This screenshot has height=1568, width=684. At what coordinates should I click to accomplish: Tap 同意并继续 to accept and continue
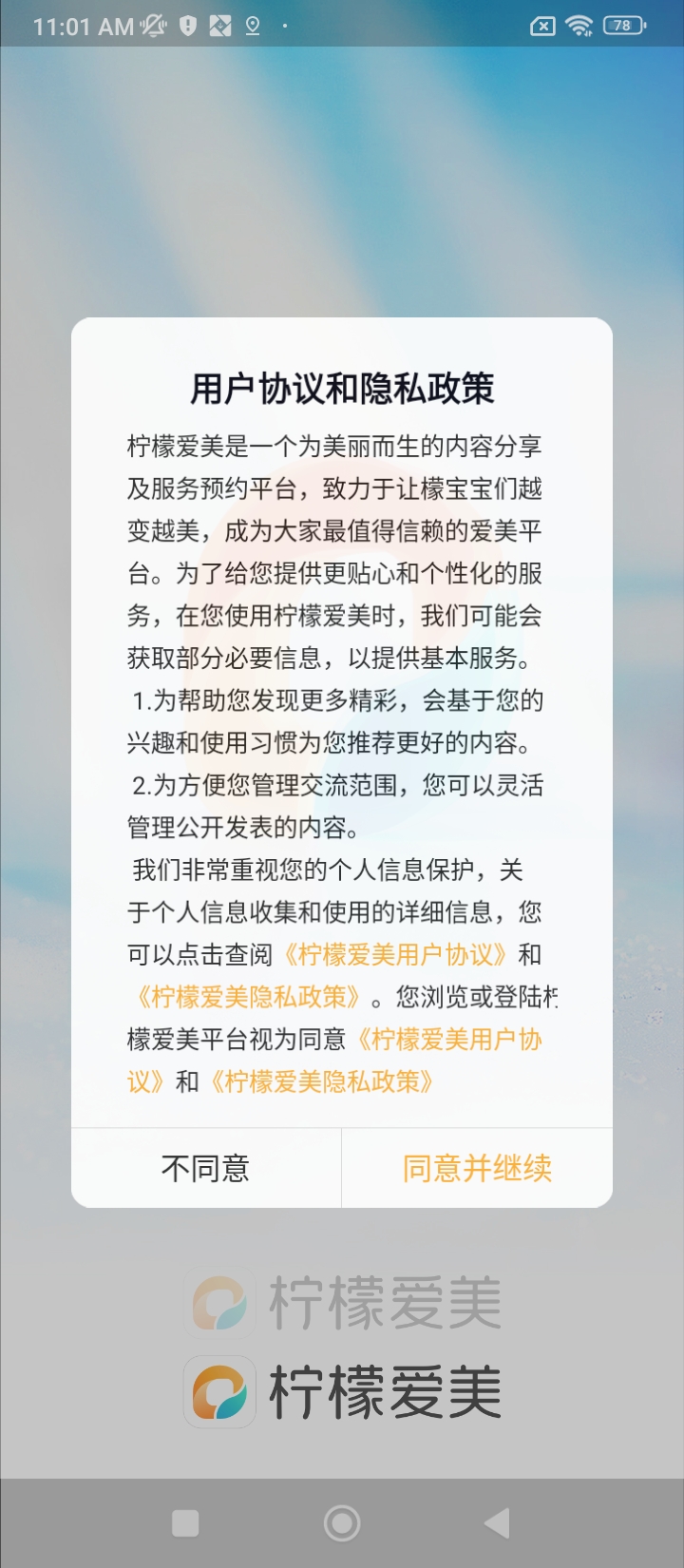tap(477, 1168)
